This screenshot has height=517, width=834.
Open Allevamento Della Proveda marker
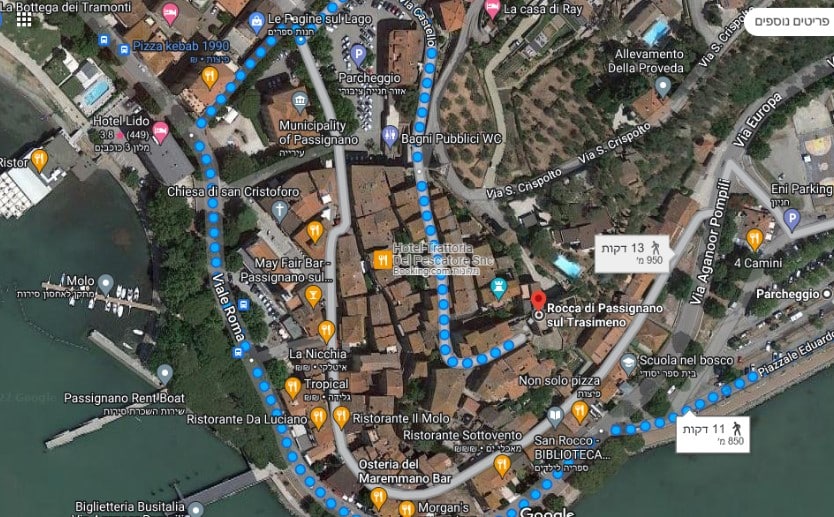tap(662, 86)
